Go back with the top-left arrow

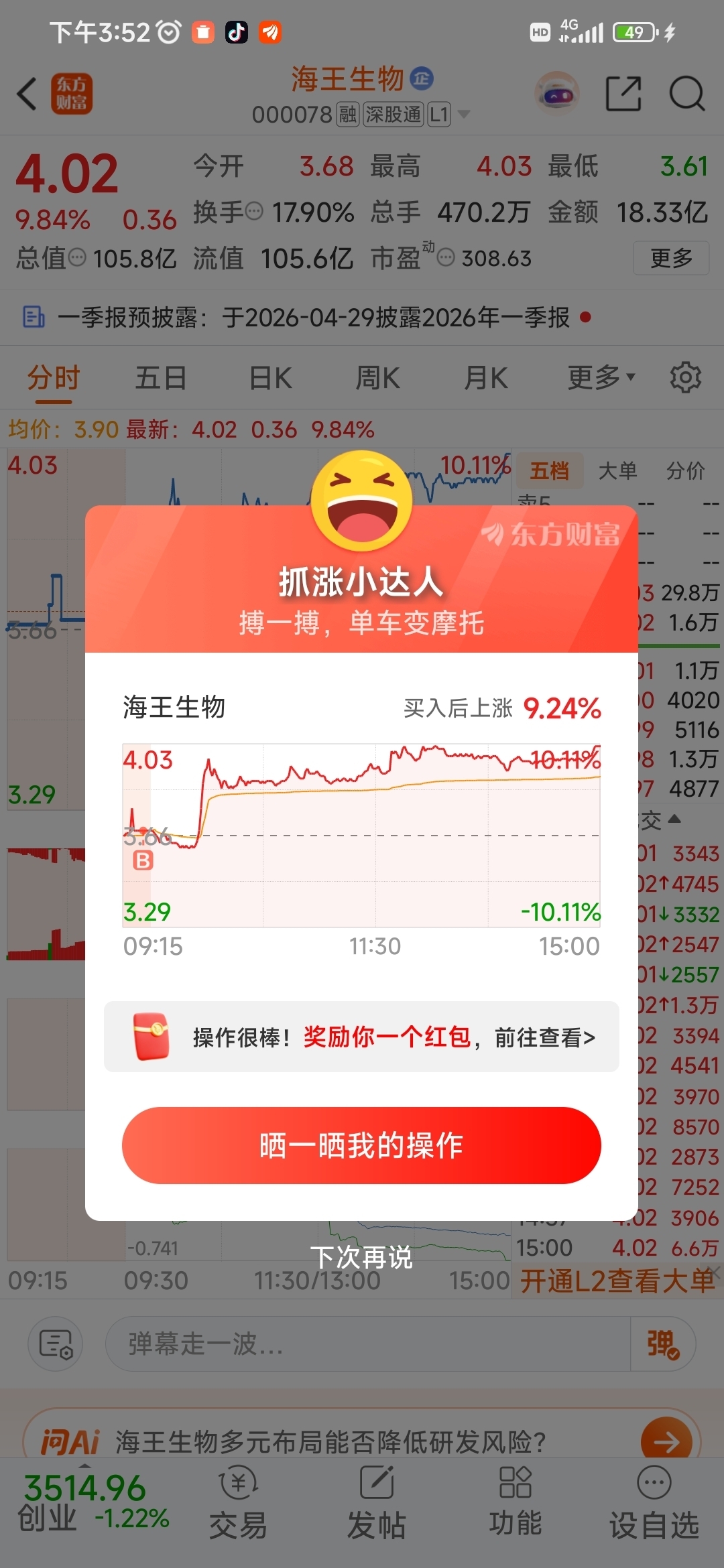(x=27, y=93)
